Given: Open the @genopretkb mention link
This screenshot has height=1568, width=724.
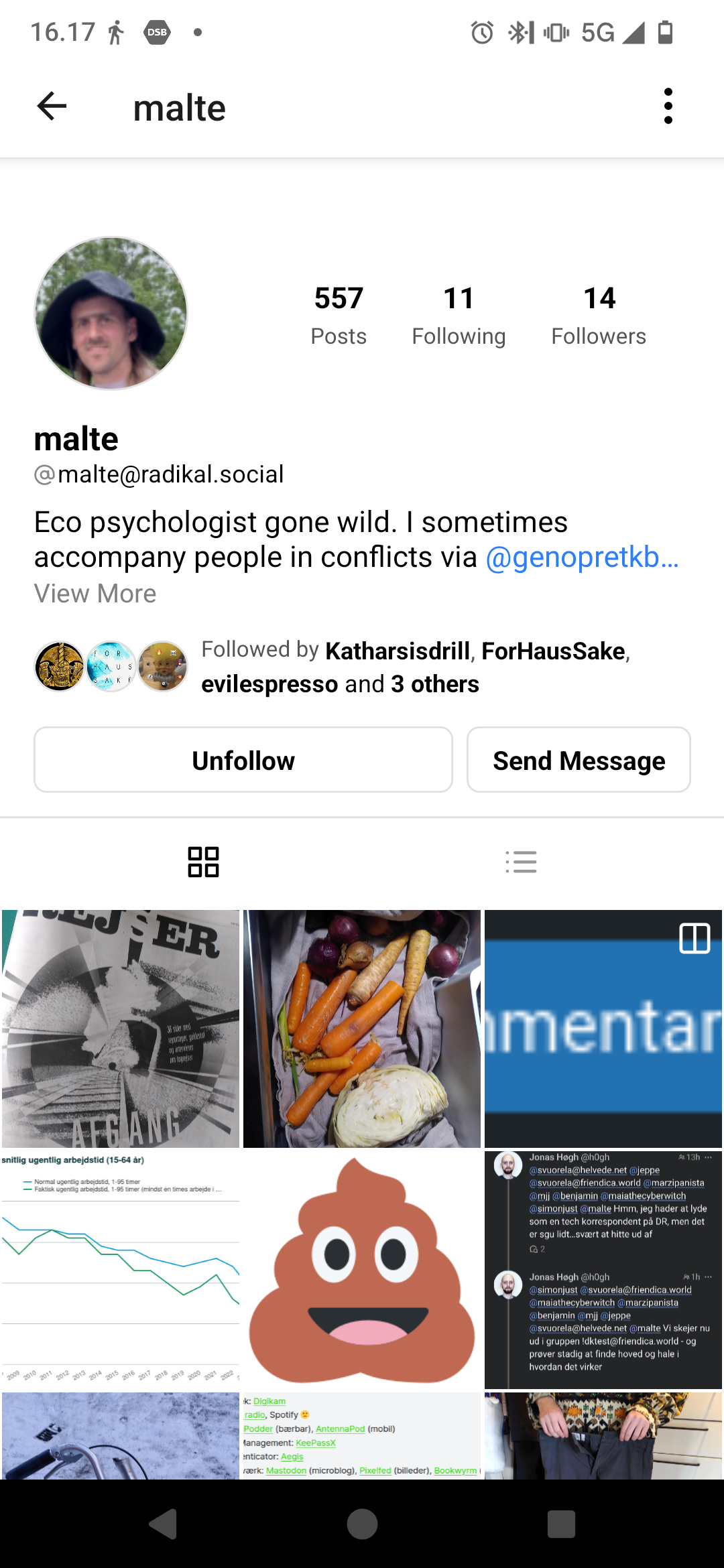Looking at the screenshot, I should tap(582, 557).
